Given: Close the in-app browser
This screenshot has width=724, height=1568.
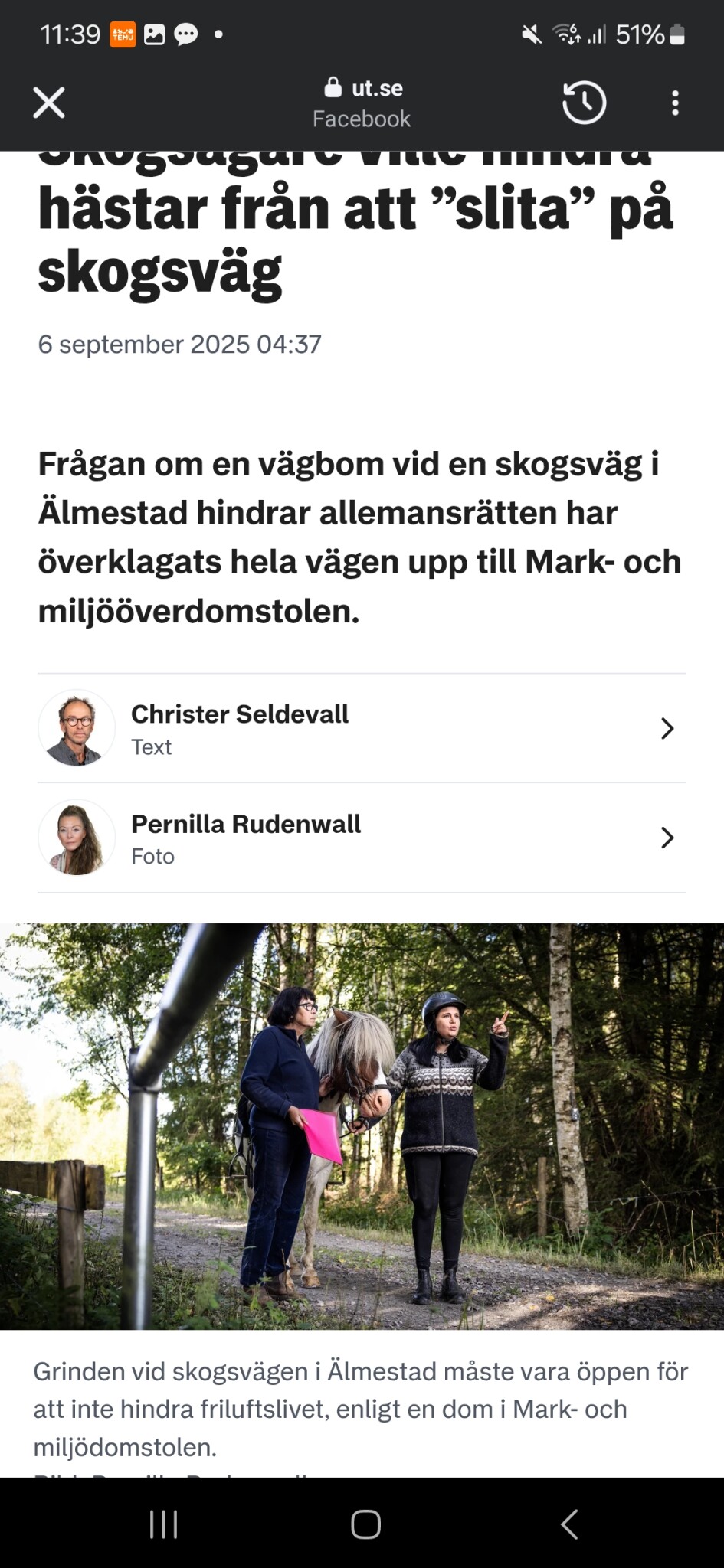Looking at the screenshot, I should [49, 103].
